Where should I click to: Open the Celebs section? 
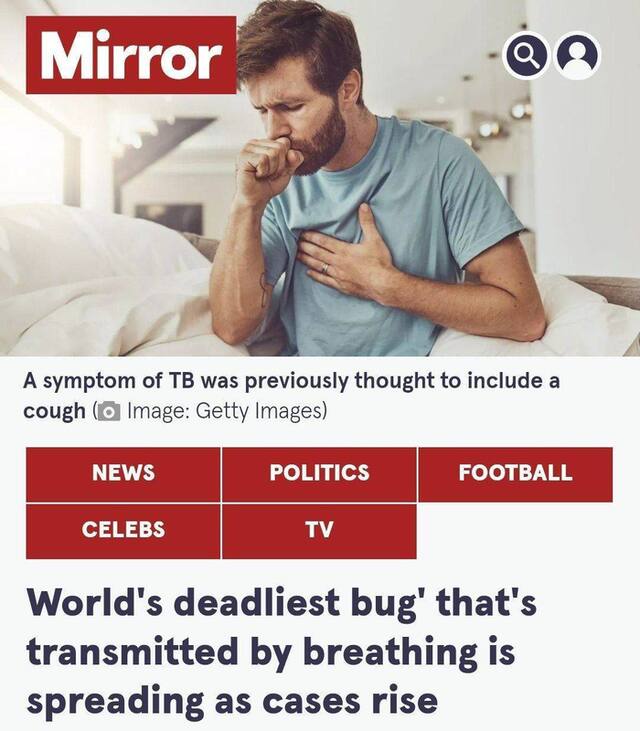coord(123,531)
